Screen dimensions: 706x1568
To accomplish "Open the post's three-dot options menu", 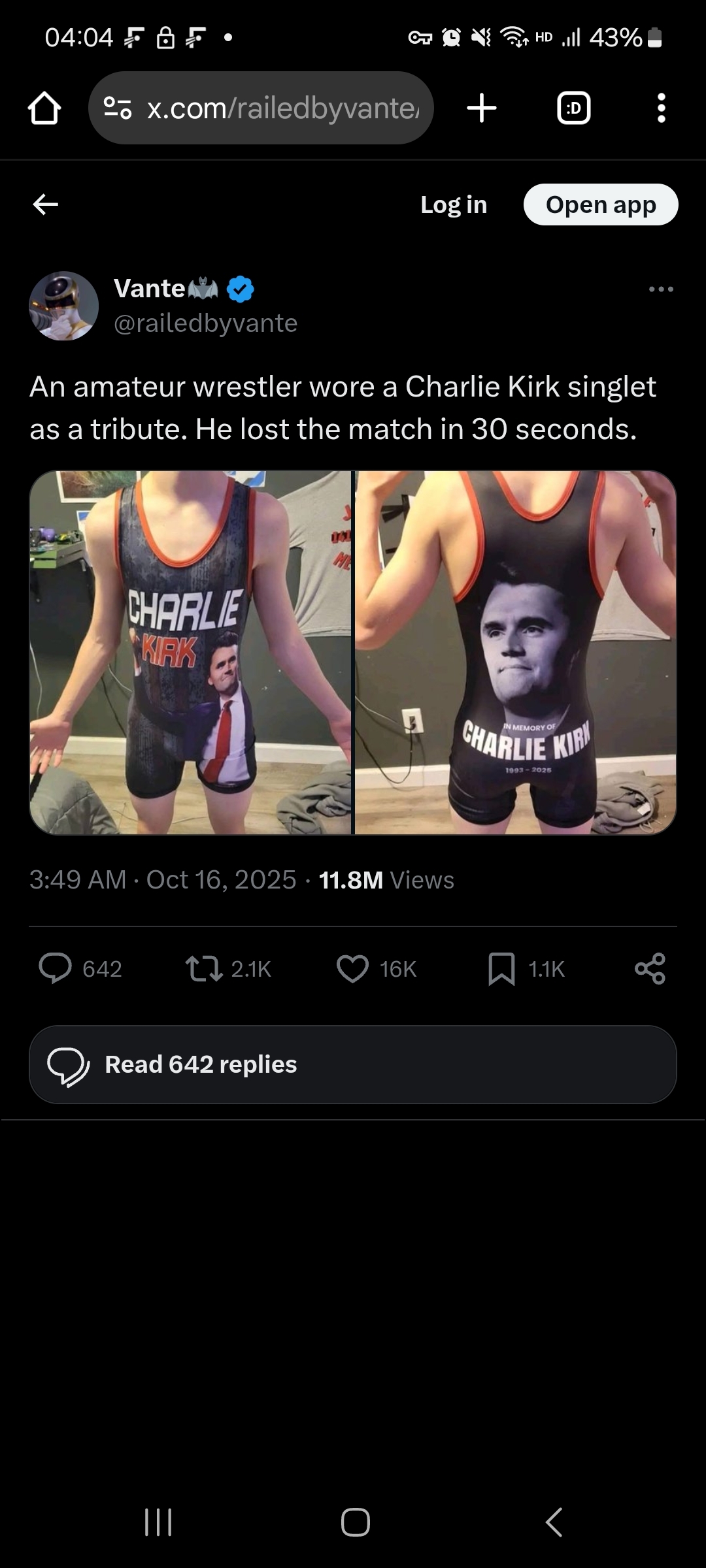I will pyautogui.click(x=661, y=289).
